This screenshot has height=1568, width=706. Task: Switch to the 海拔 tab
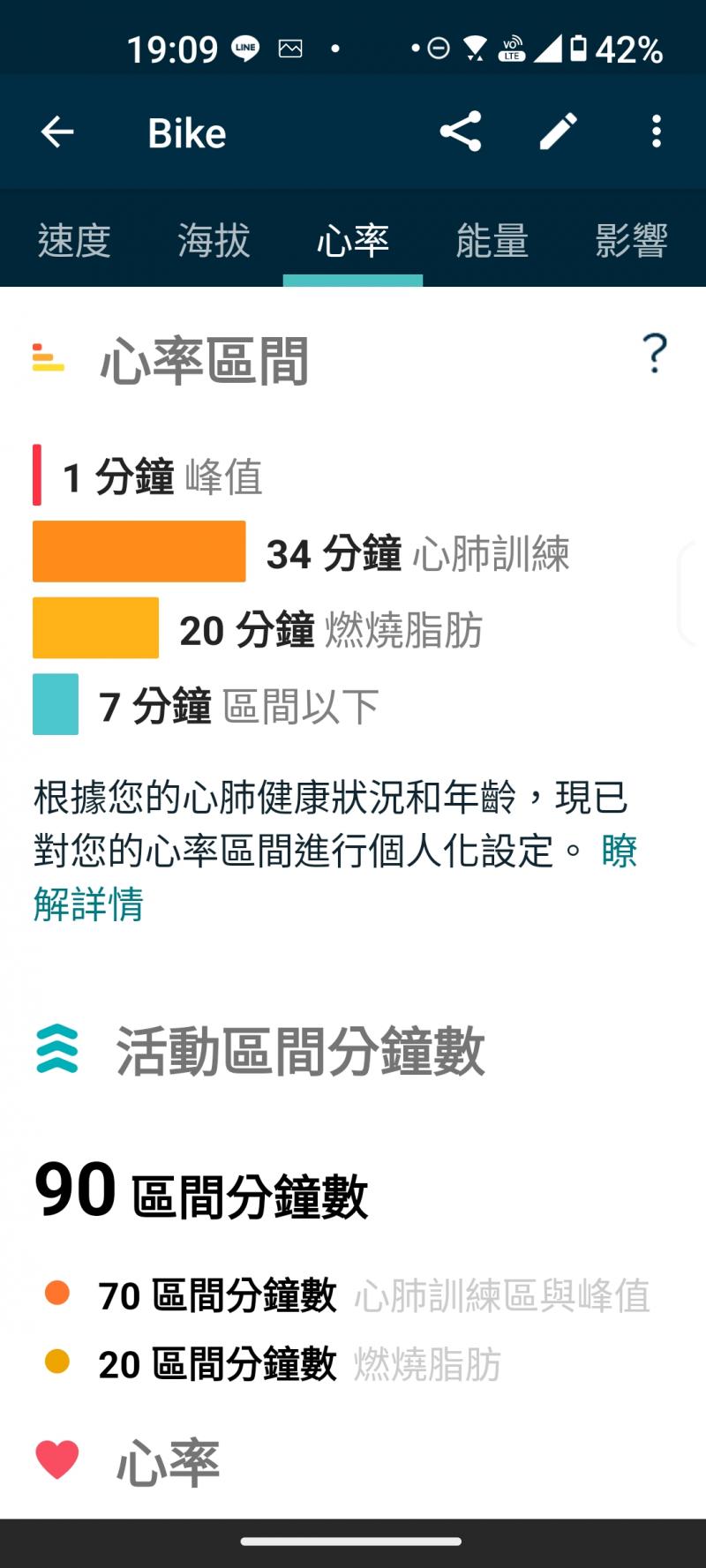pyautogui.click(x=214, y=240)
